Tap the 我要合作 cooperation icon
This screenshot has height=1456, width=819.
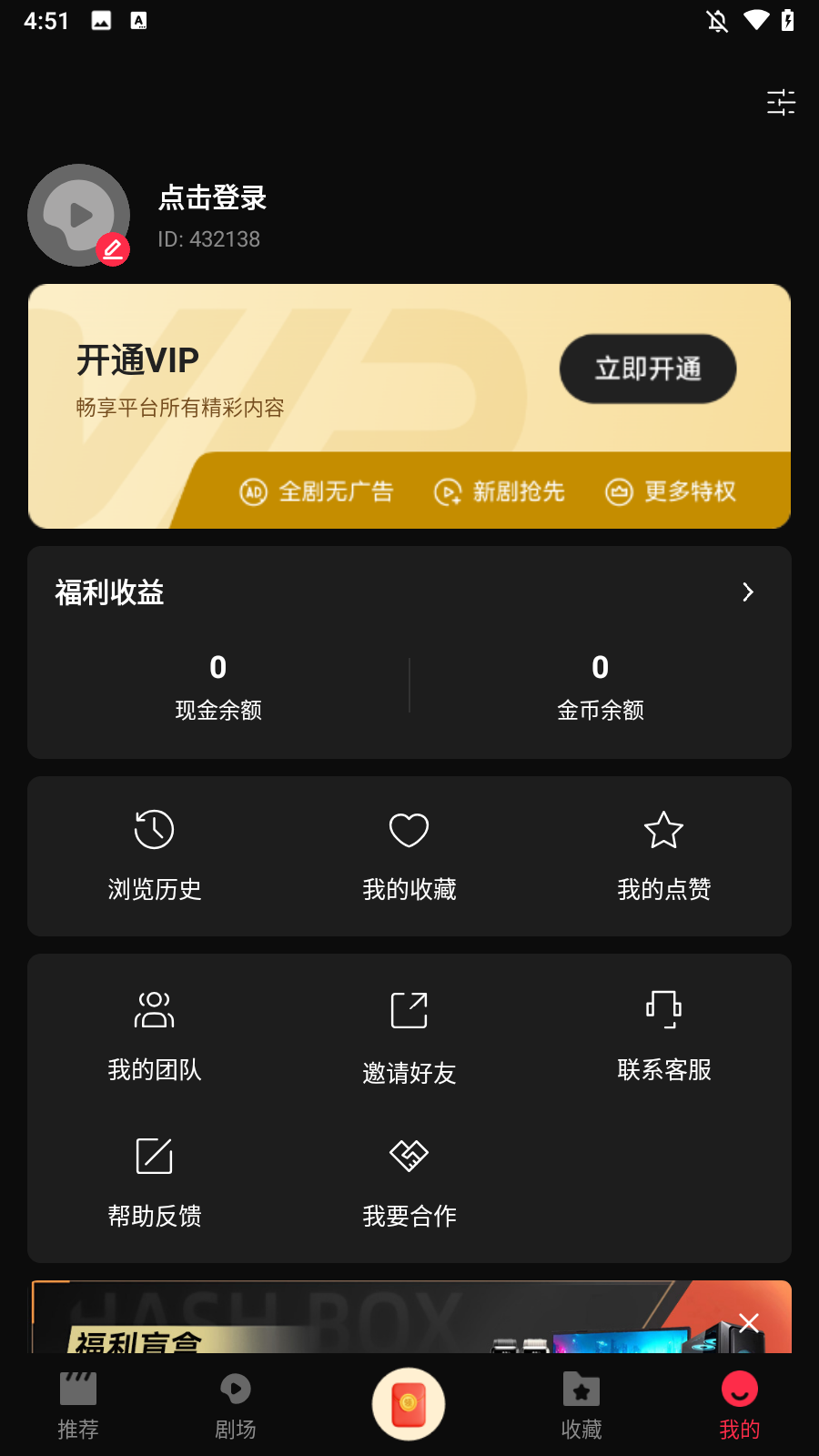click(x=409, y=1155)
